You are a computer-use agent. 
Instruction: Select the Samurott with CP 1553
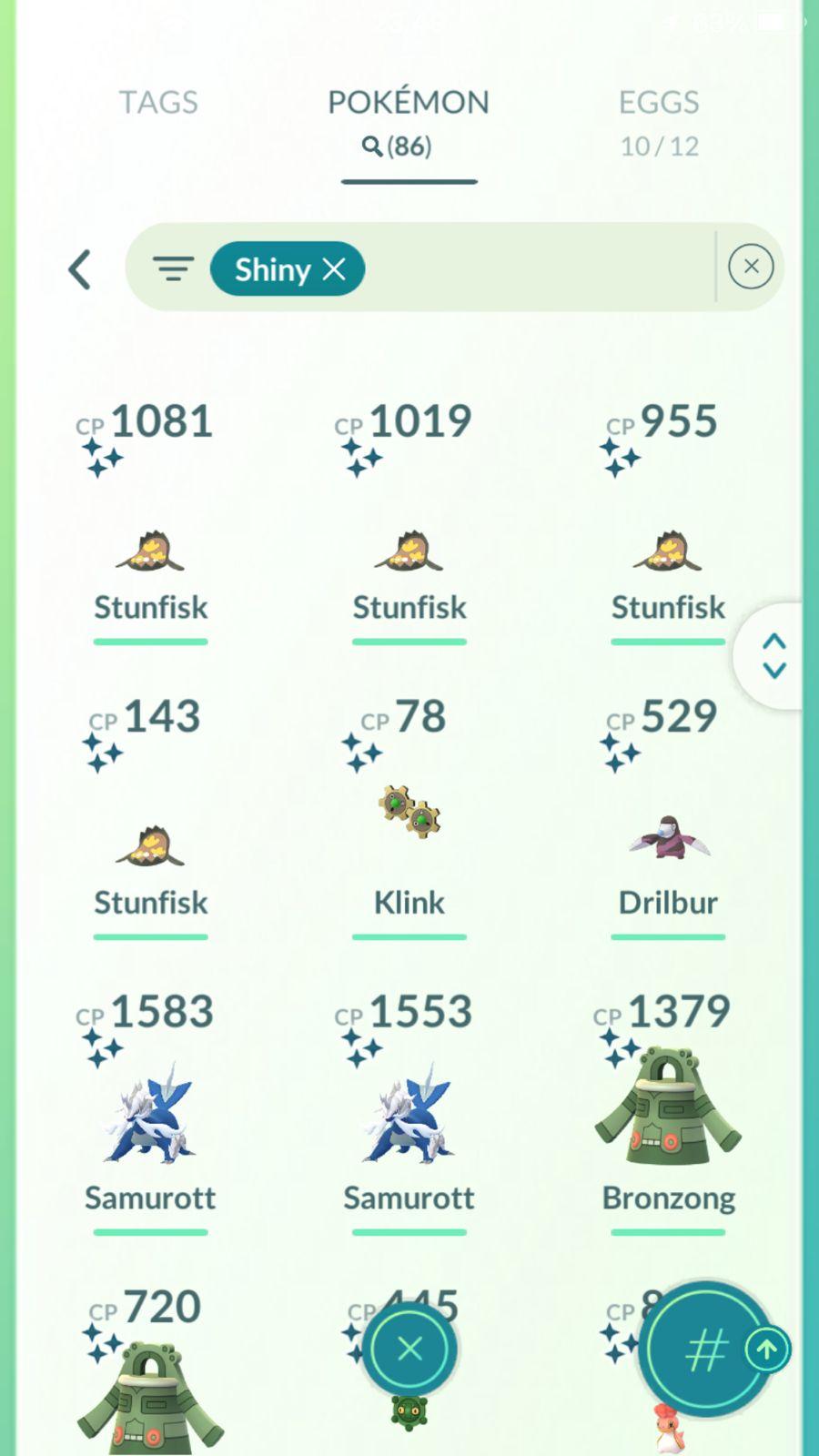[x=409, y=1117]
